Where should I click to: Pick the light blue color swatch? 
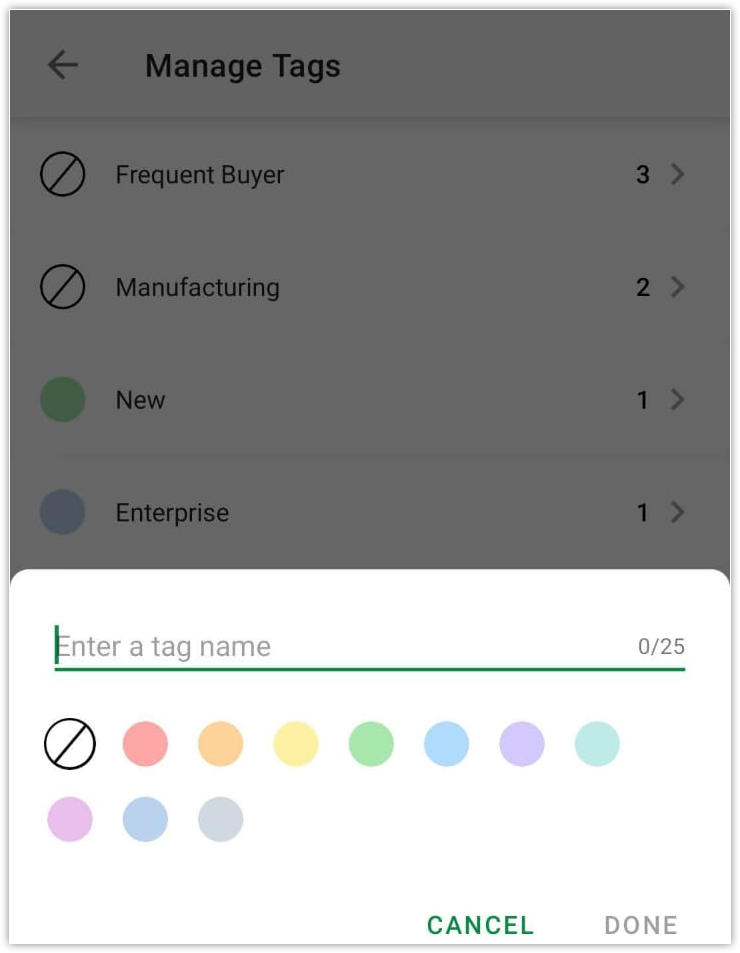click(447, 744)
